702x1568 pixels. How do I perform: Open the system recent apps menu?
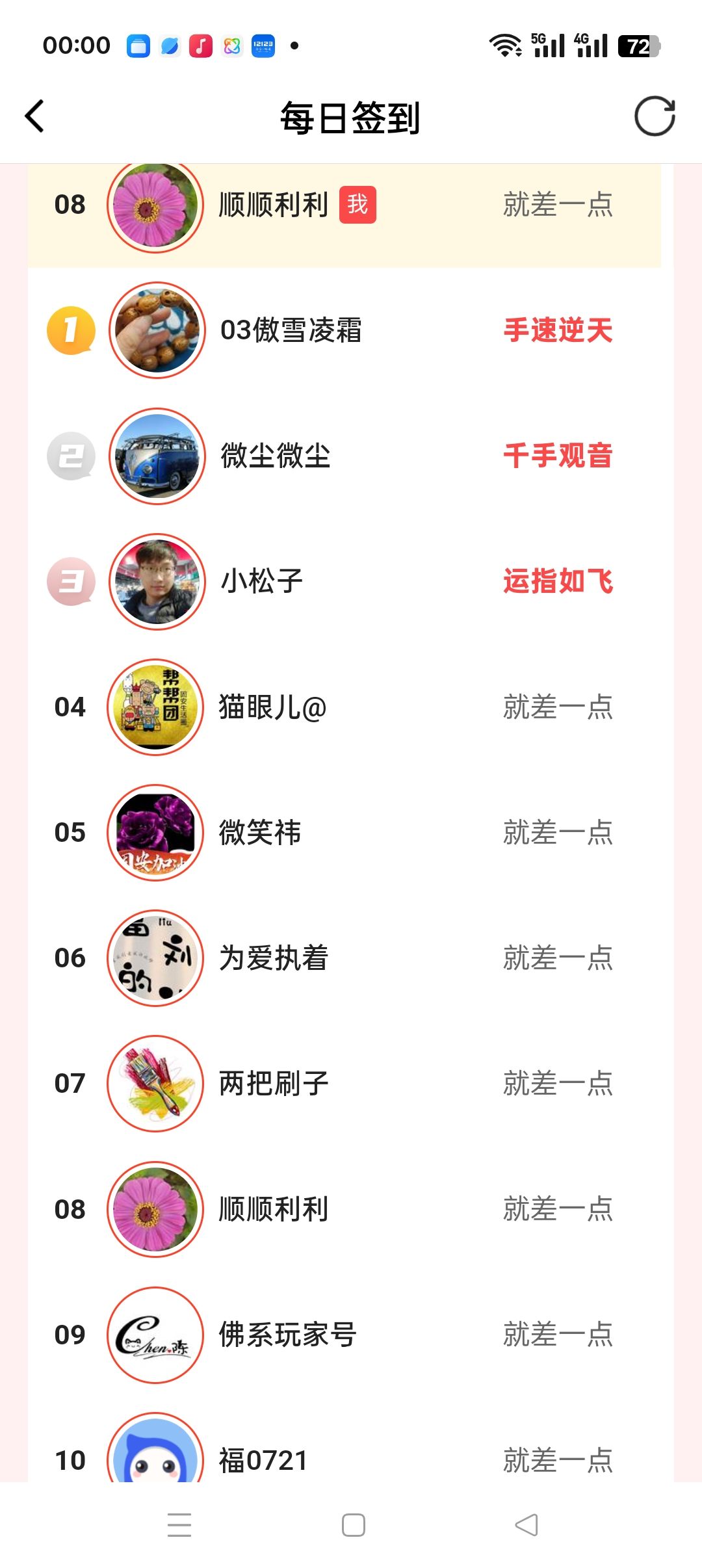(x=179, y=1524)
